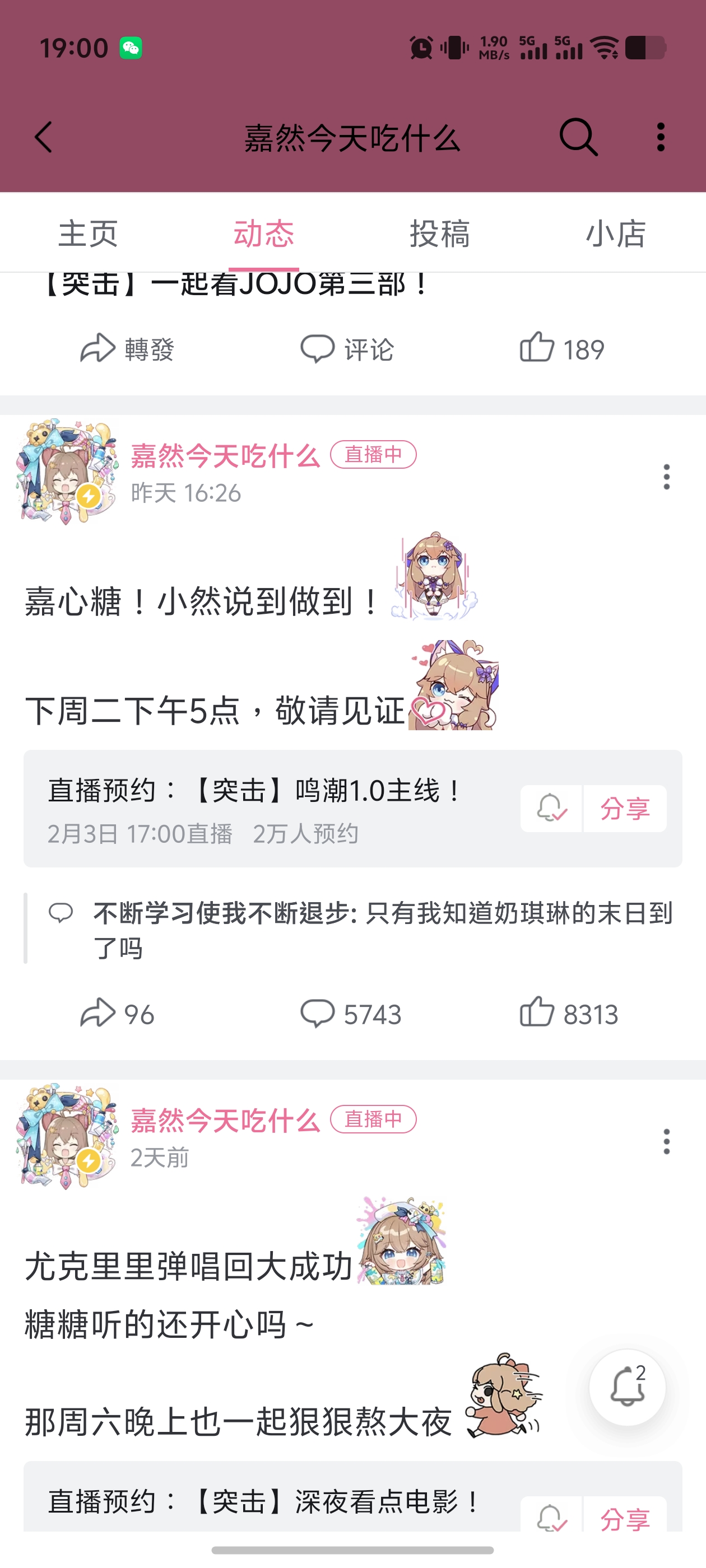Image resolution: width=706 pixels, height=1568 pixels.
Task: Go back using the top-left arrow
Action: pos(44,137)
